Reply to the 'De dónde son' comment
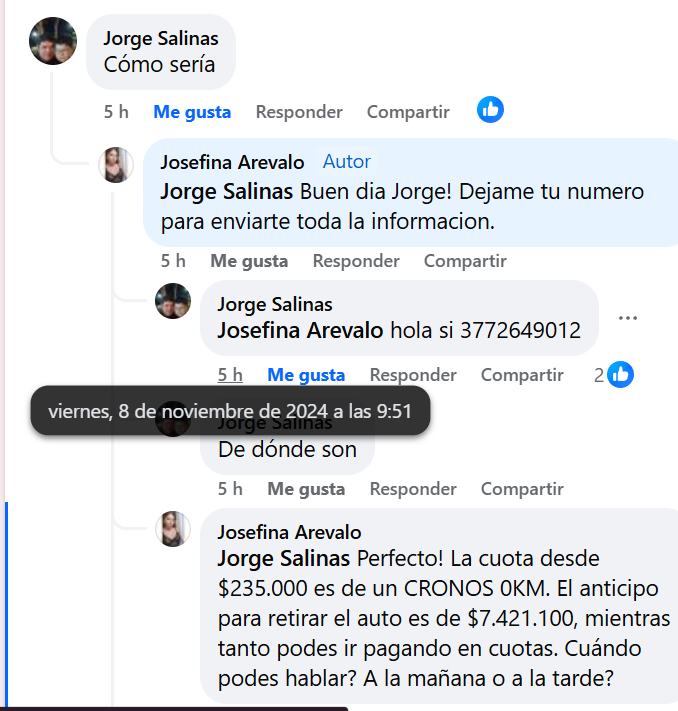Image resolution: width=678 pixels, height=711 pixels. [x=412, y=489]
